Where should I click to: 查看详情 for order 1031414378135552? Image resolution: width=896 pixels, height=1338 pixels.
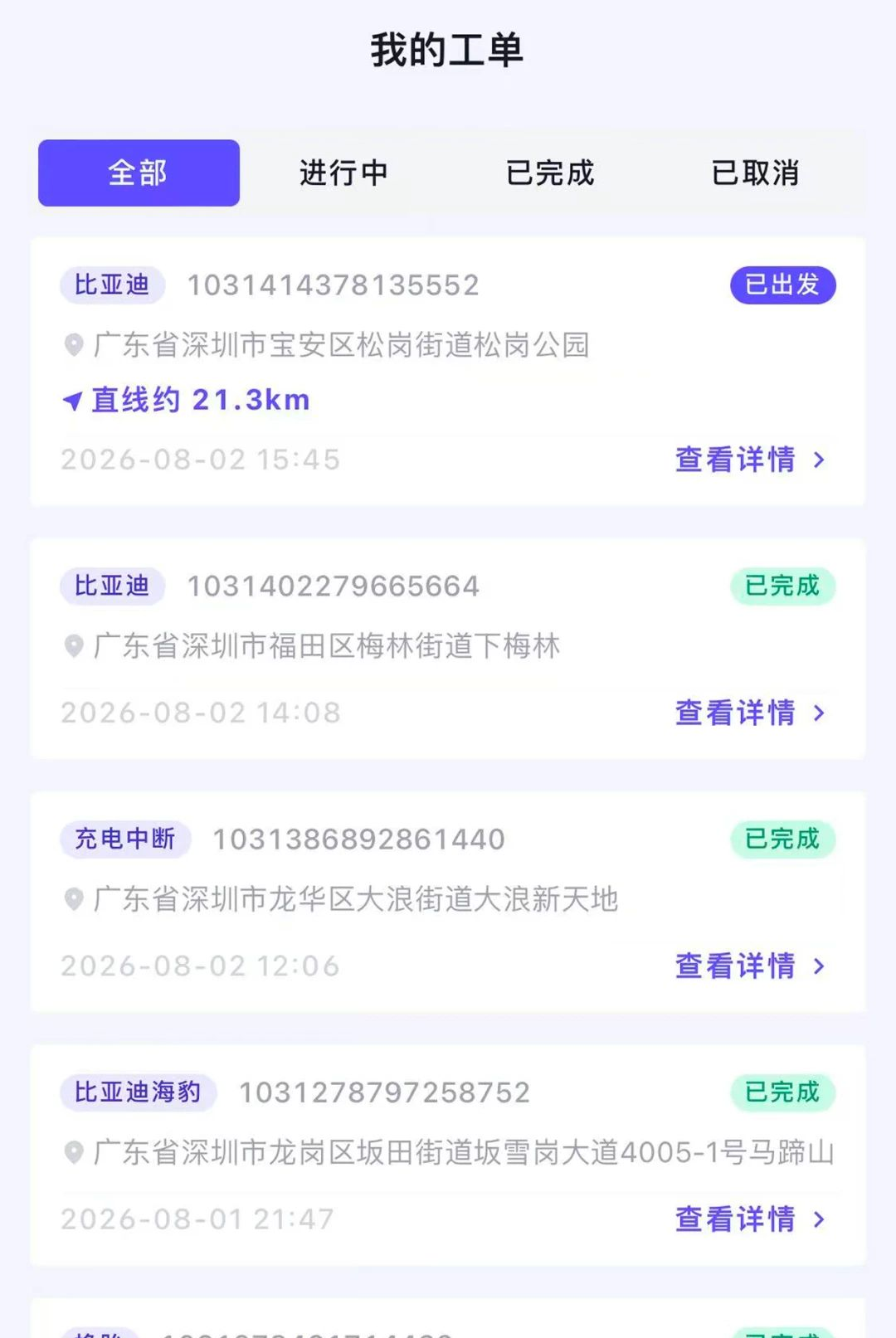[x=750, y=459]
